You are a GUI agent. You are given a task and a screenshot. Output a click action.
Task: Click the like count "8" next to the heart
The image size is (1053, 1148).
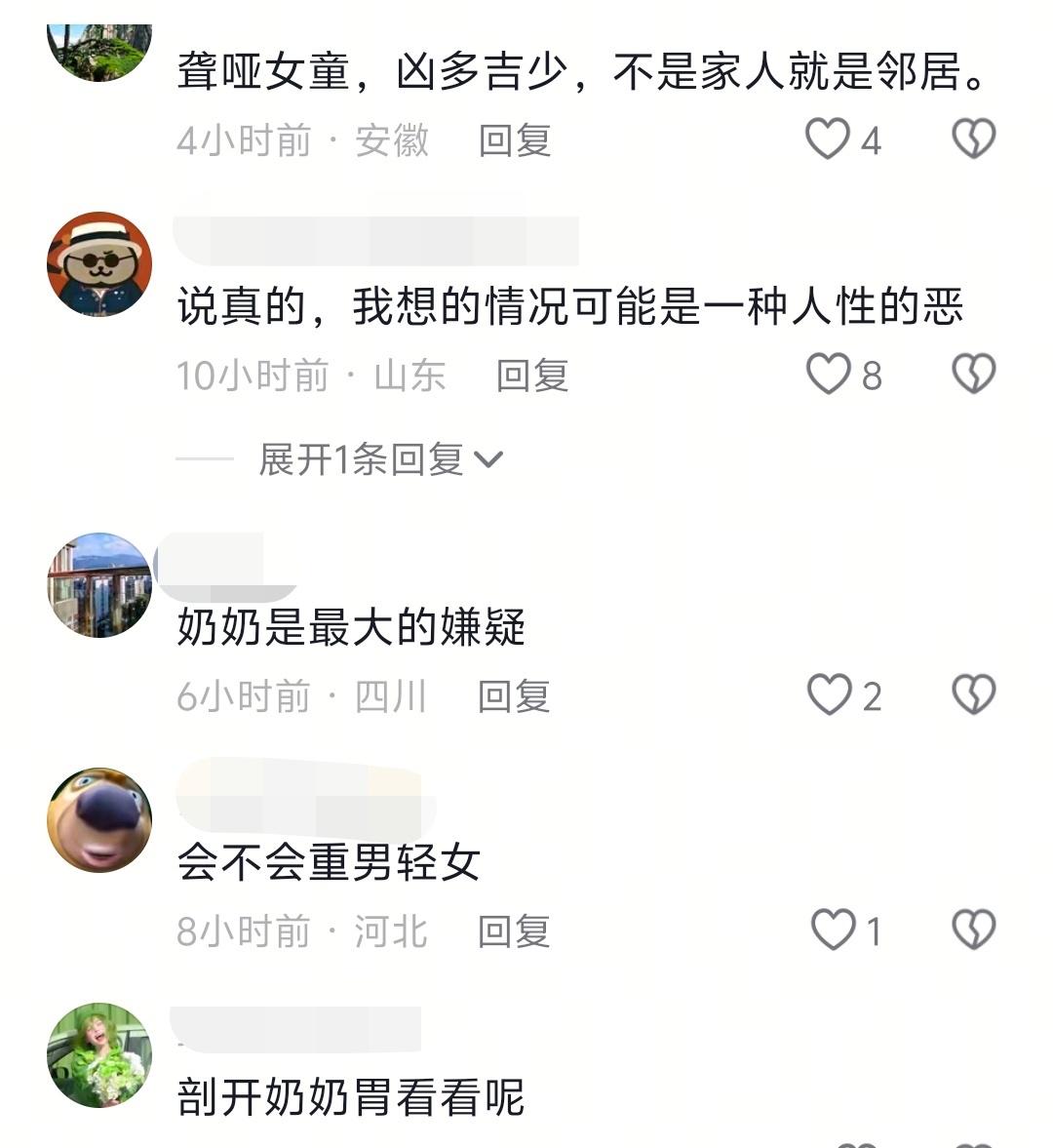[871, 373]
